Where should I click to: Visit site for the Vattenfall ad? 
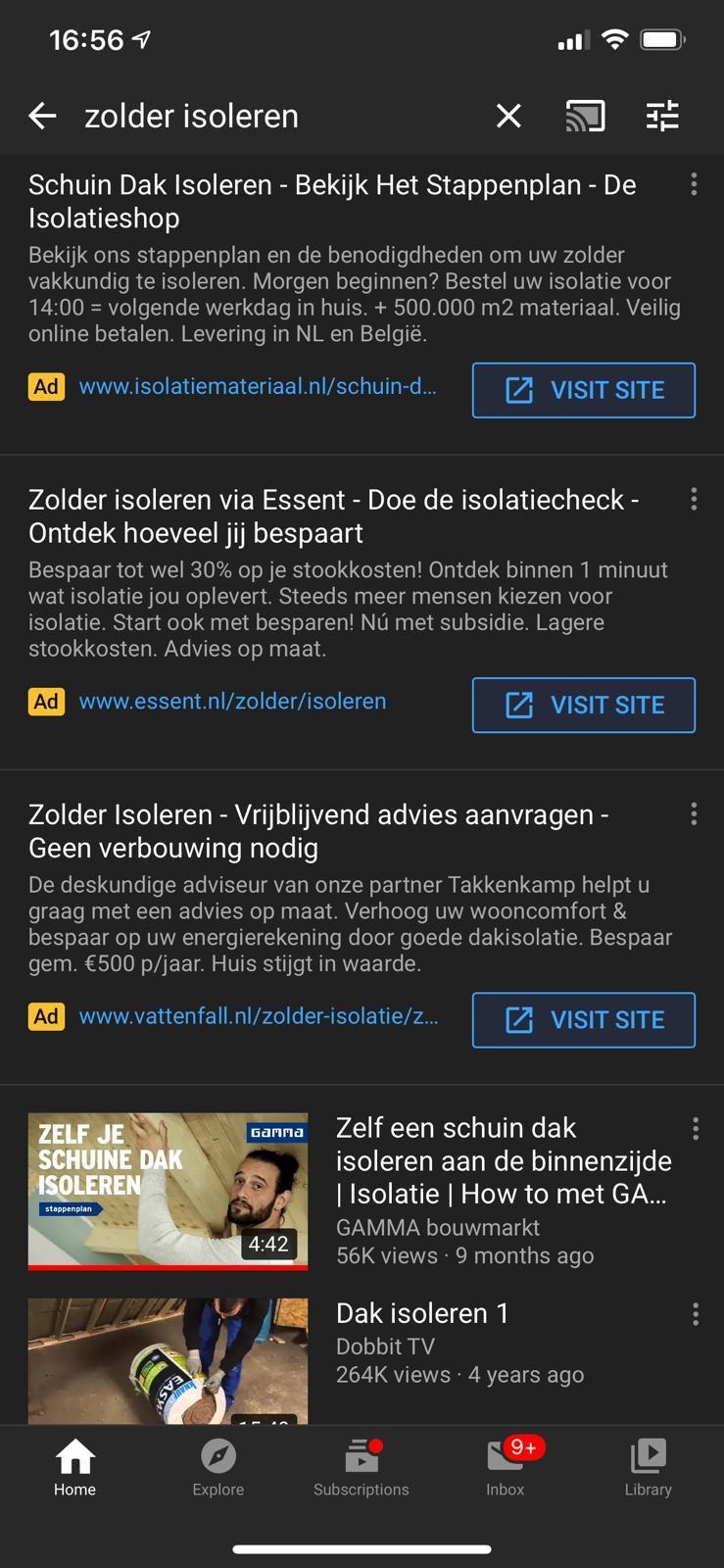point(584,1020)
